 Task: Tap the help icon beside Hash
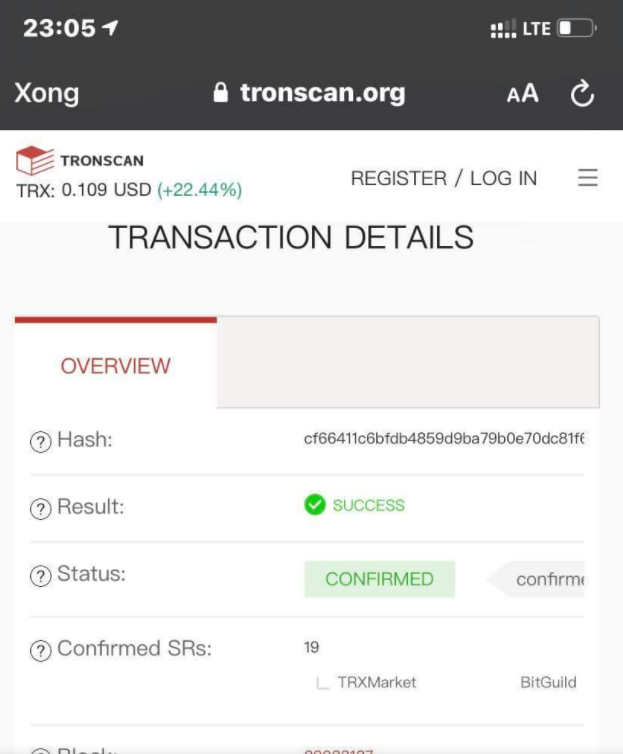[x=41, y=441]
